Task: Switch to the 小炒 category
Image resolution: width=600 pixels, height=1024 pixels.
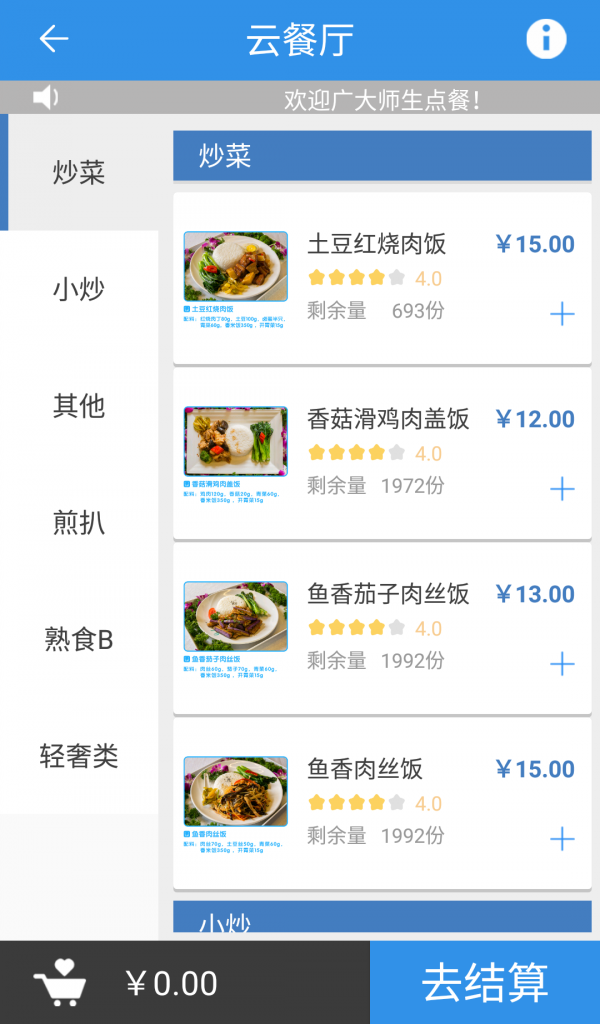Action: (x=79, y=290)
